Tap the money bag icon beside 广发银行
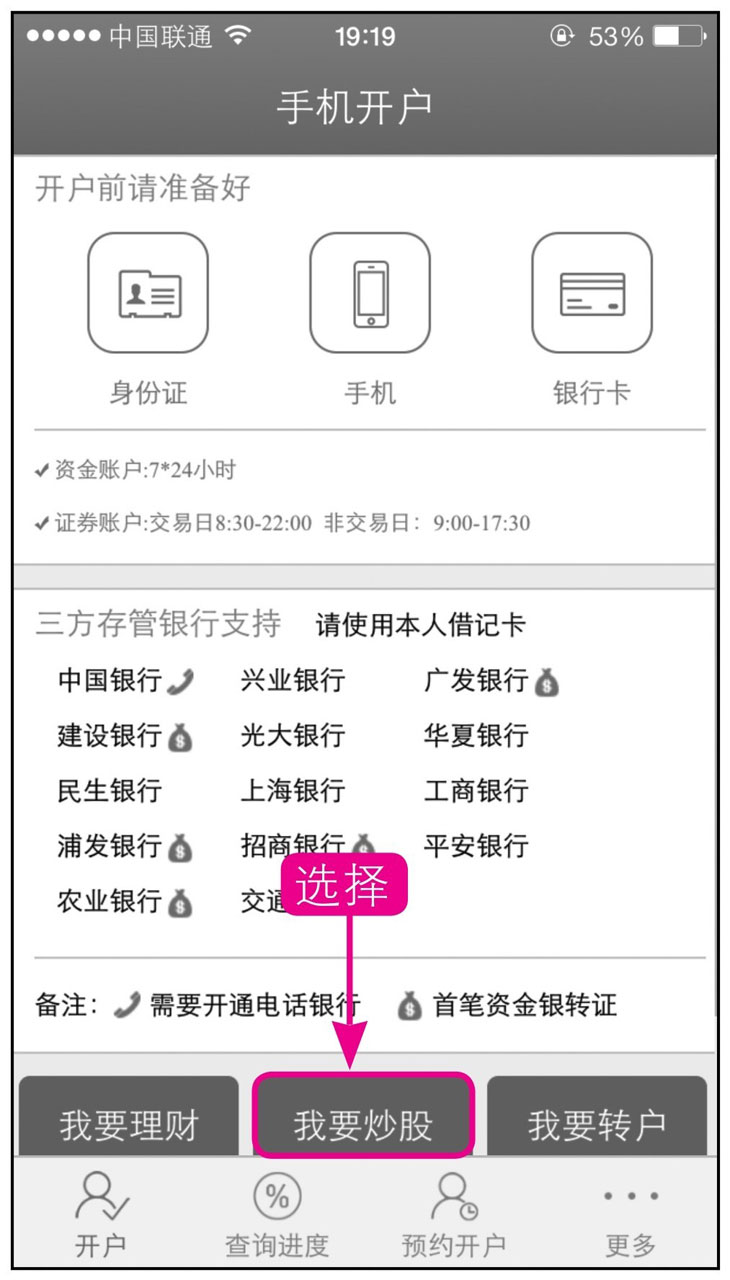The image size is (730, 1280). click(x=547, y=679)
